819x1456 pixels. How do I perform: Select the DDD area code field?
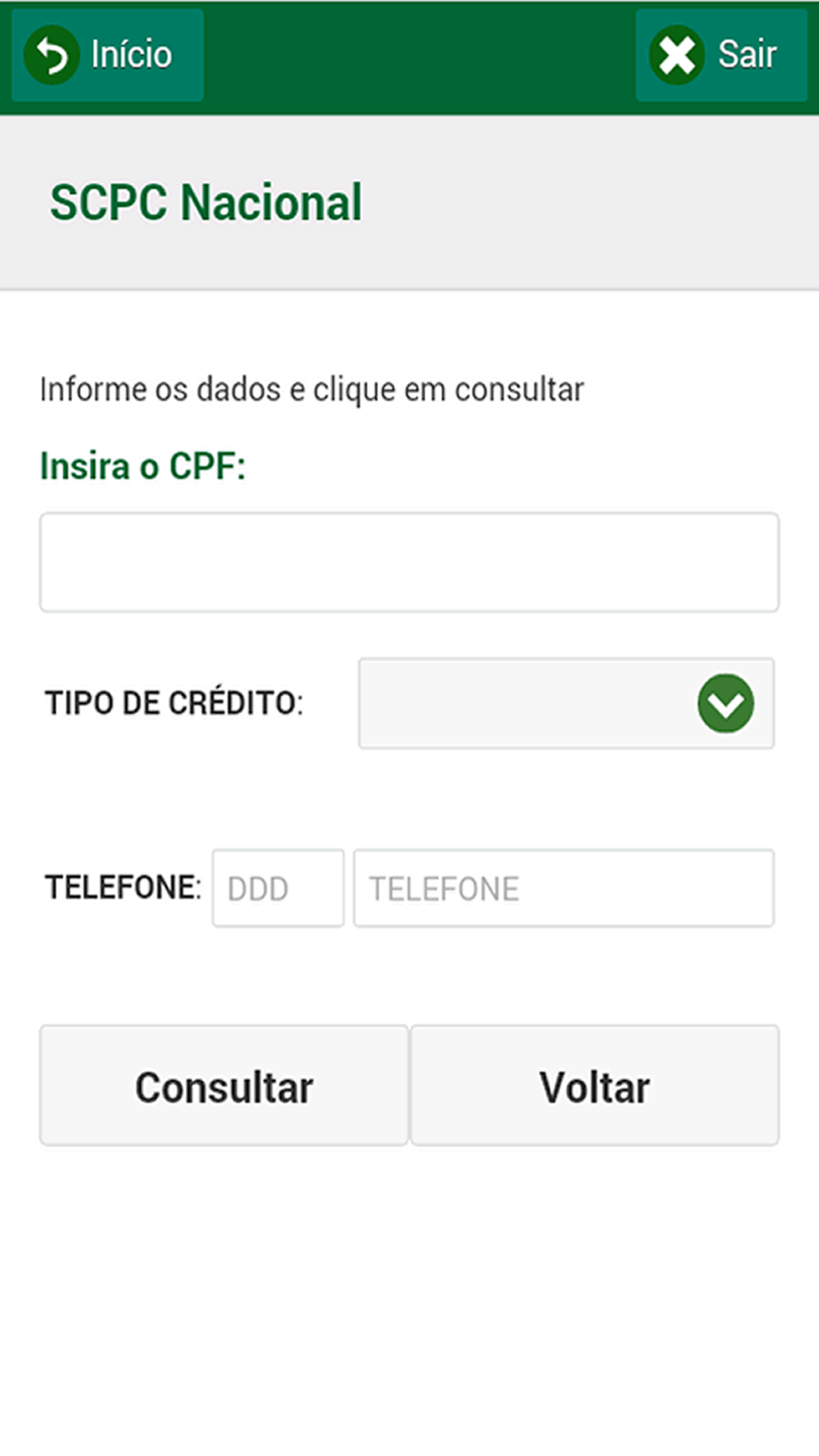point(278,889)
